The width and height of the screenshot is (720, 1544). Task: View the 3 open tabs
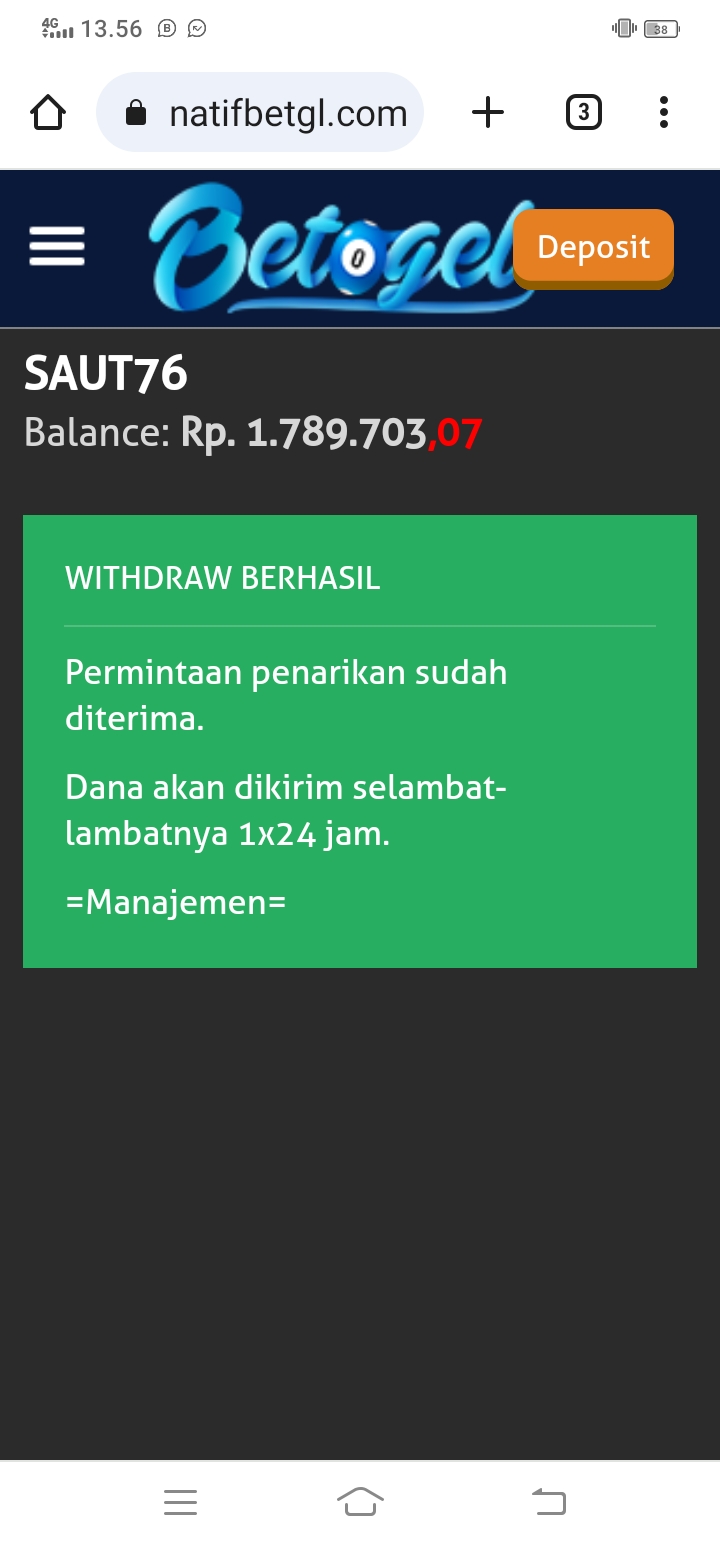pos(583,113)
